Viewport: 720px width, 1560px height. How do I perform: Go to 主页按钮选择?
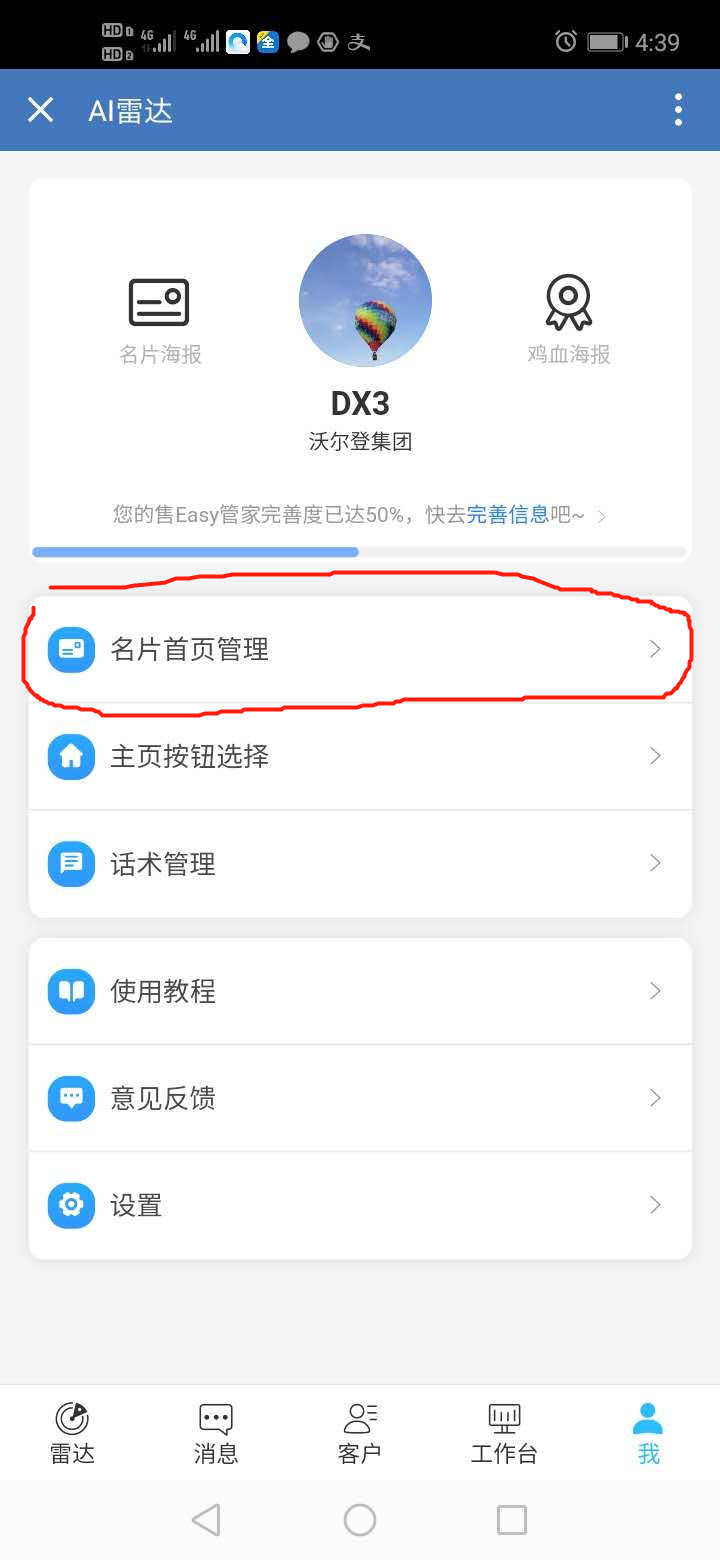tap(360, 756)
